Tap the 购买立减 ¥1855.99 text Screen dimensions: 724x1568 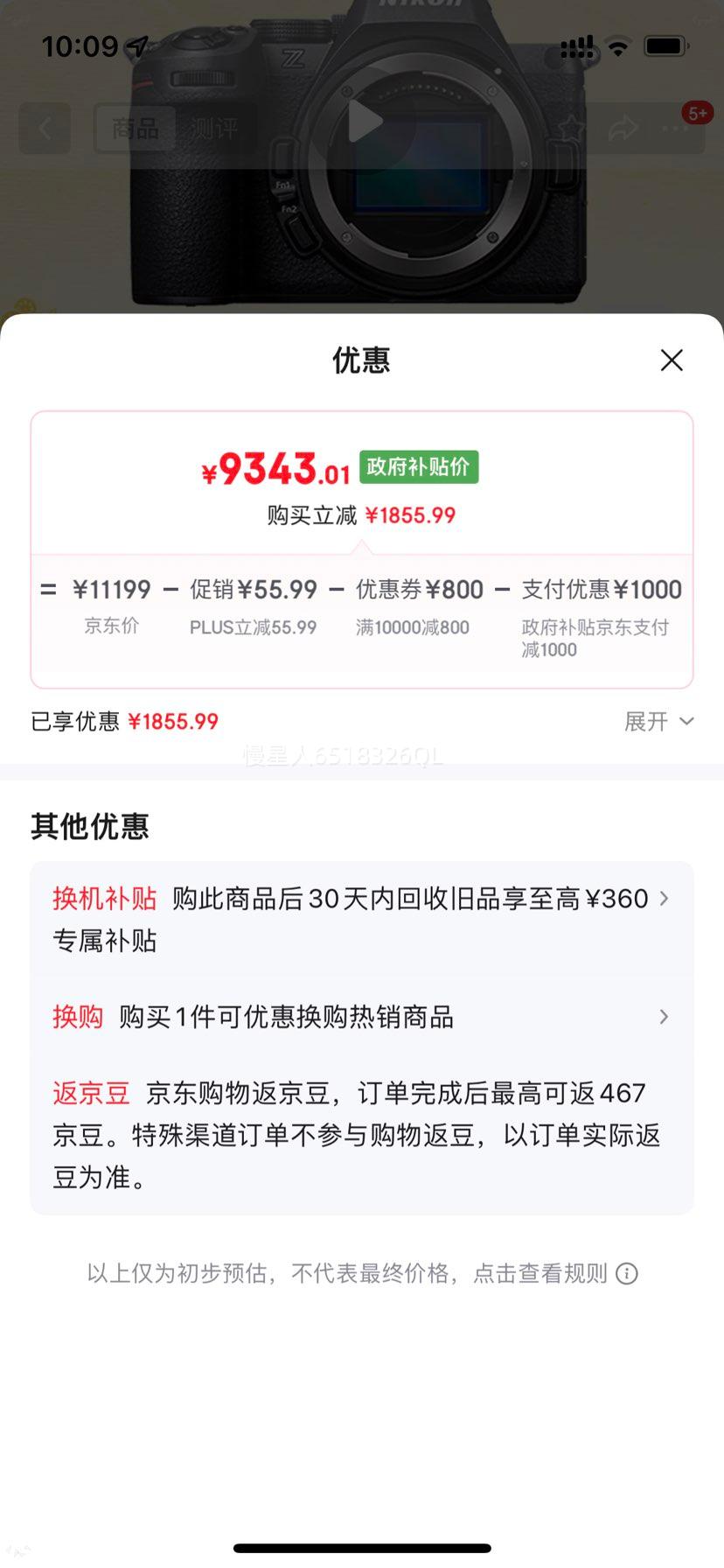point(362,514)
